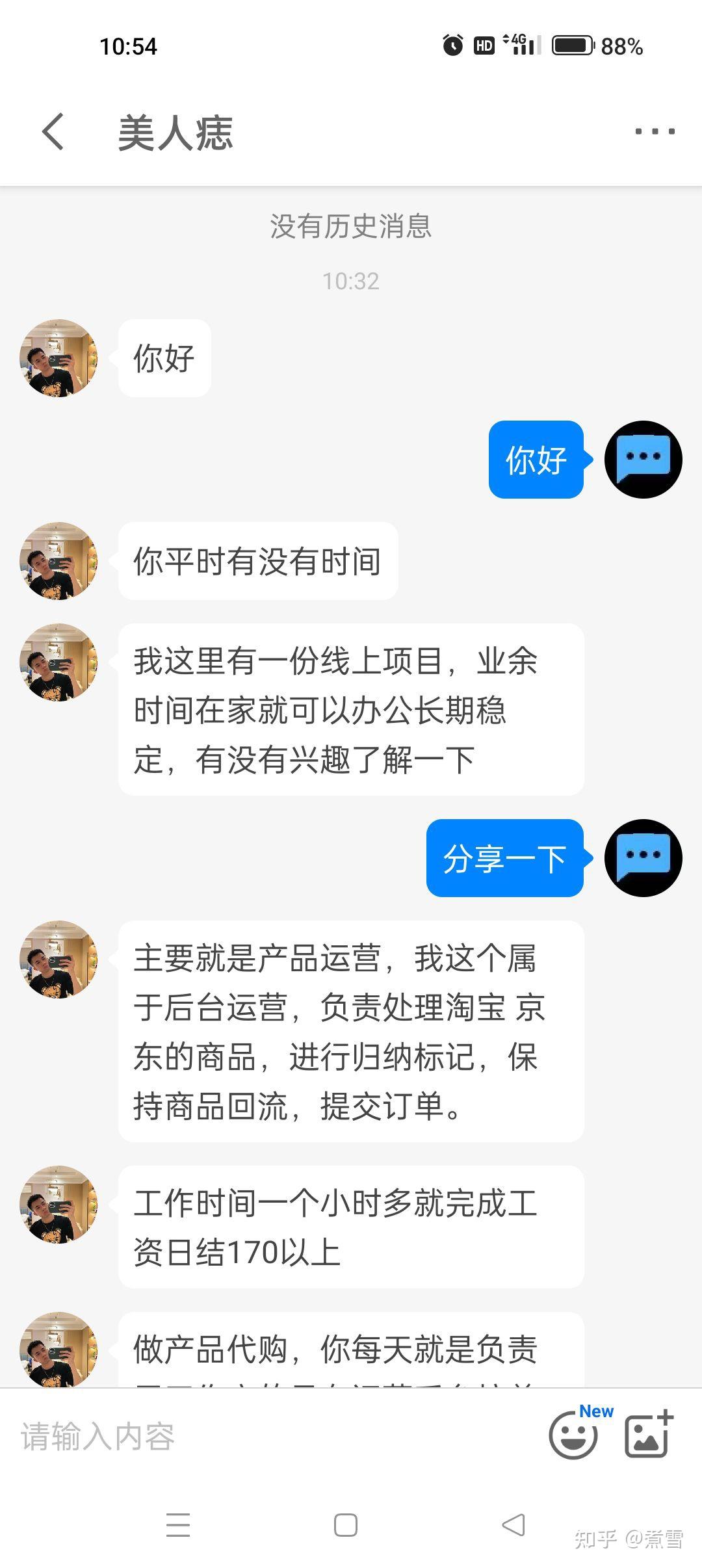Focus the 请输入内容 message input
The width and height of the screenshot is (702, 1568).
click(x=273, y=1437)
